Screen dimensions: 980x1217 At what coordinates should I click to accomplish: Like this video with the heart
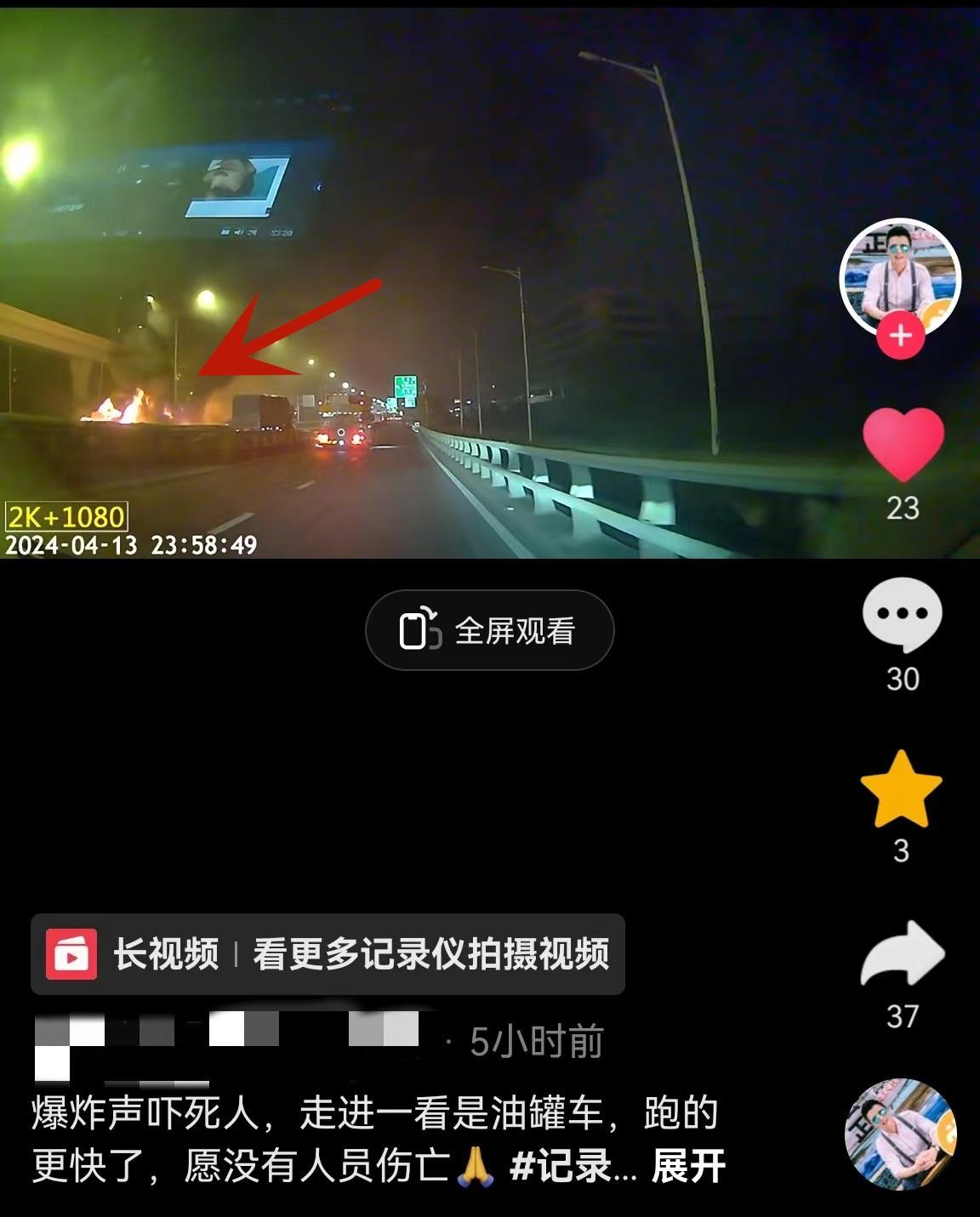(903, 444)
